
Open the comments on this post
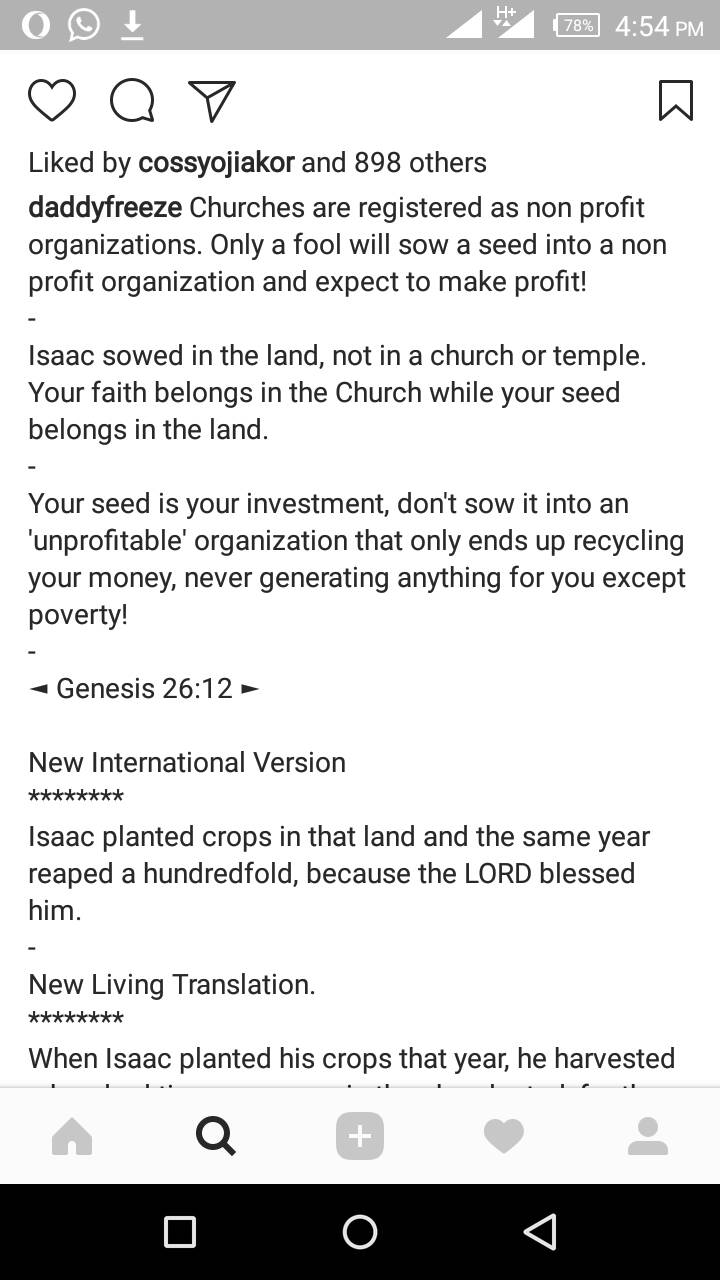coord(132,101)
